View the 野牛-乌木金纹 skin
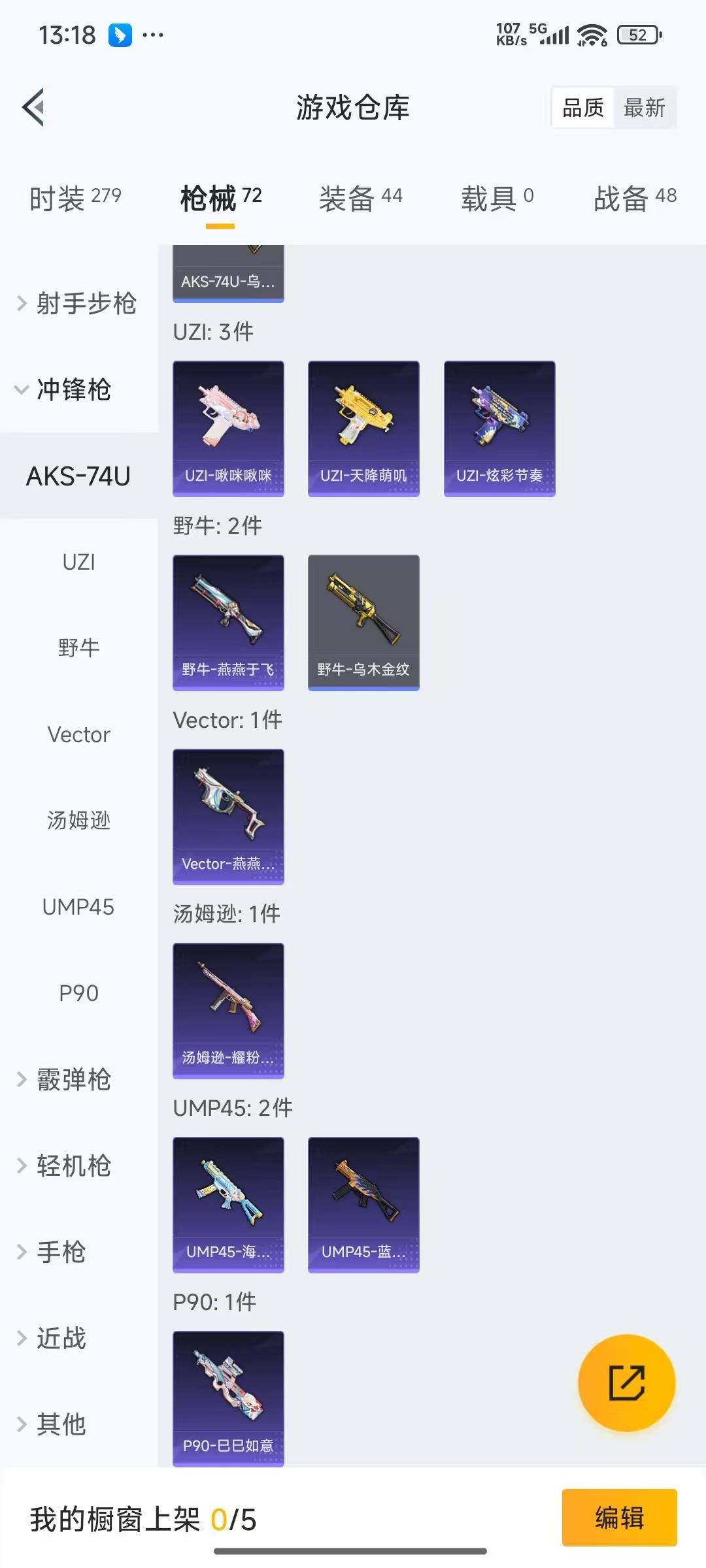Image resolution: width=706 pixels, height=1568 pixels. 363,622
